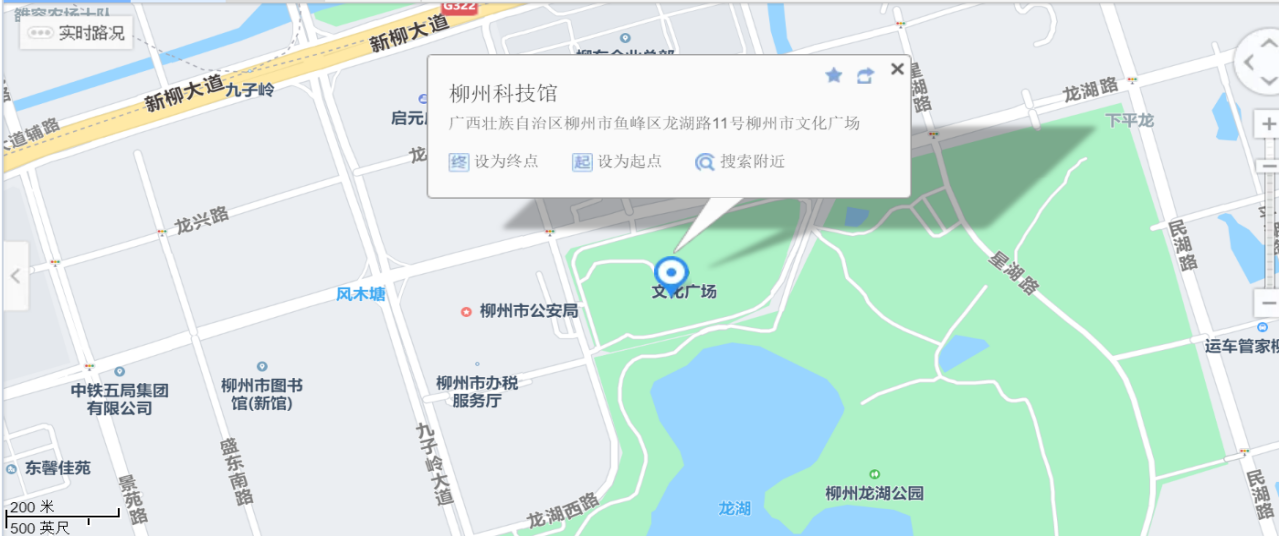Viewport: 1279px width, 536px height.
Task: Expand the left side panel arrow
Action: (15, 276)
